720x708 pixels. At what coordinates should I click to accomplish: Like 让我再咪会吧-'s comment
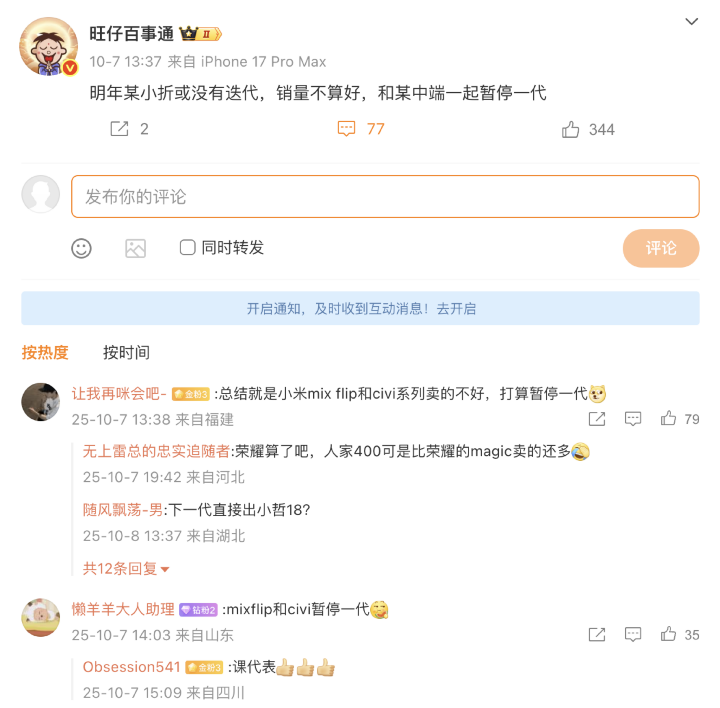coord(669,419)
